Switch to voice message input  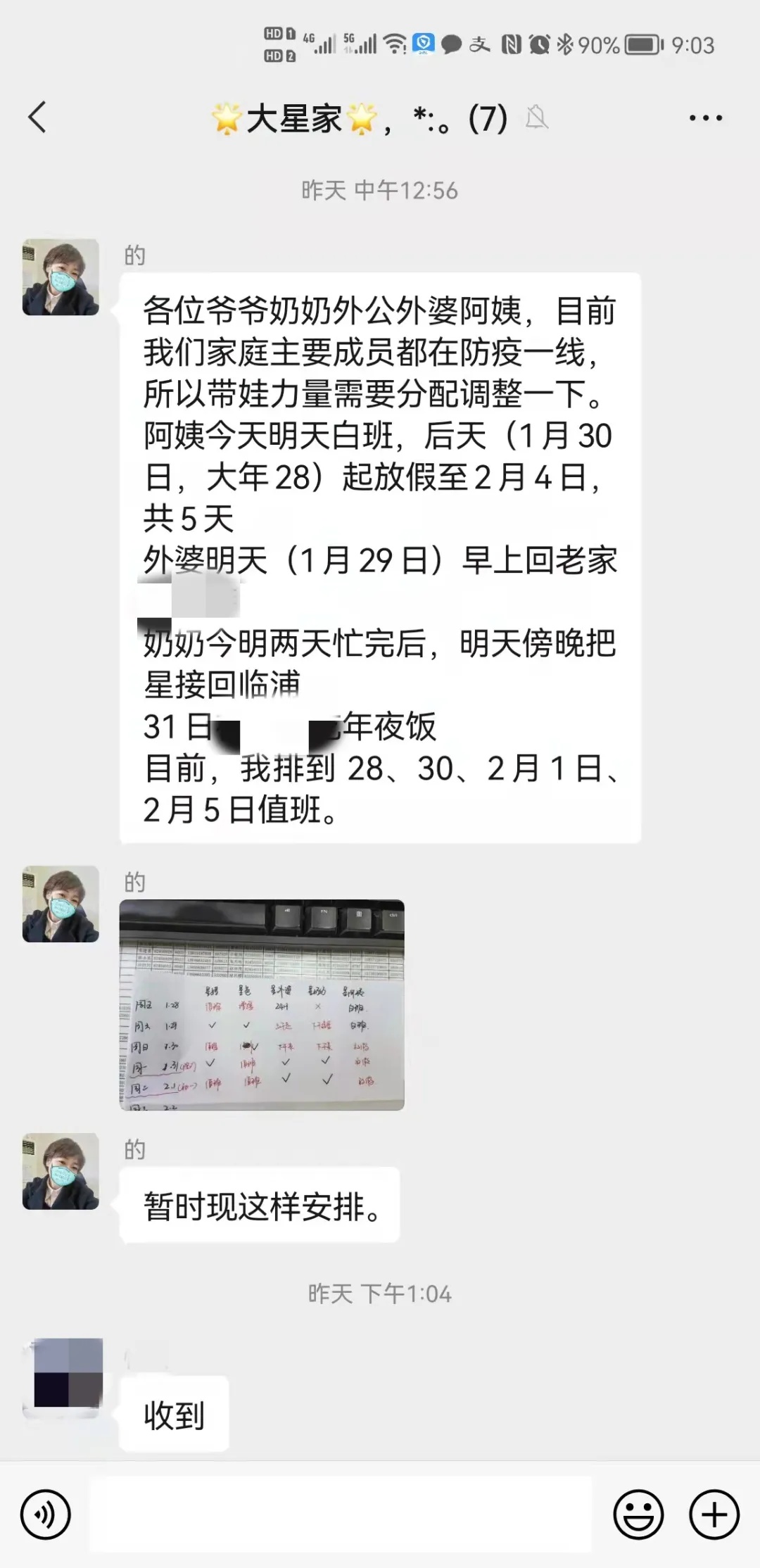[x=46, y=1514]
